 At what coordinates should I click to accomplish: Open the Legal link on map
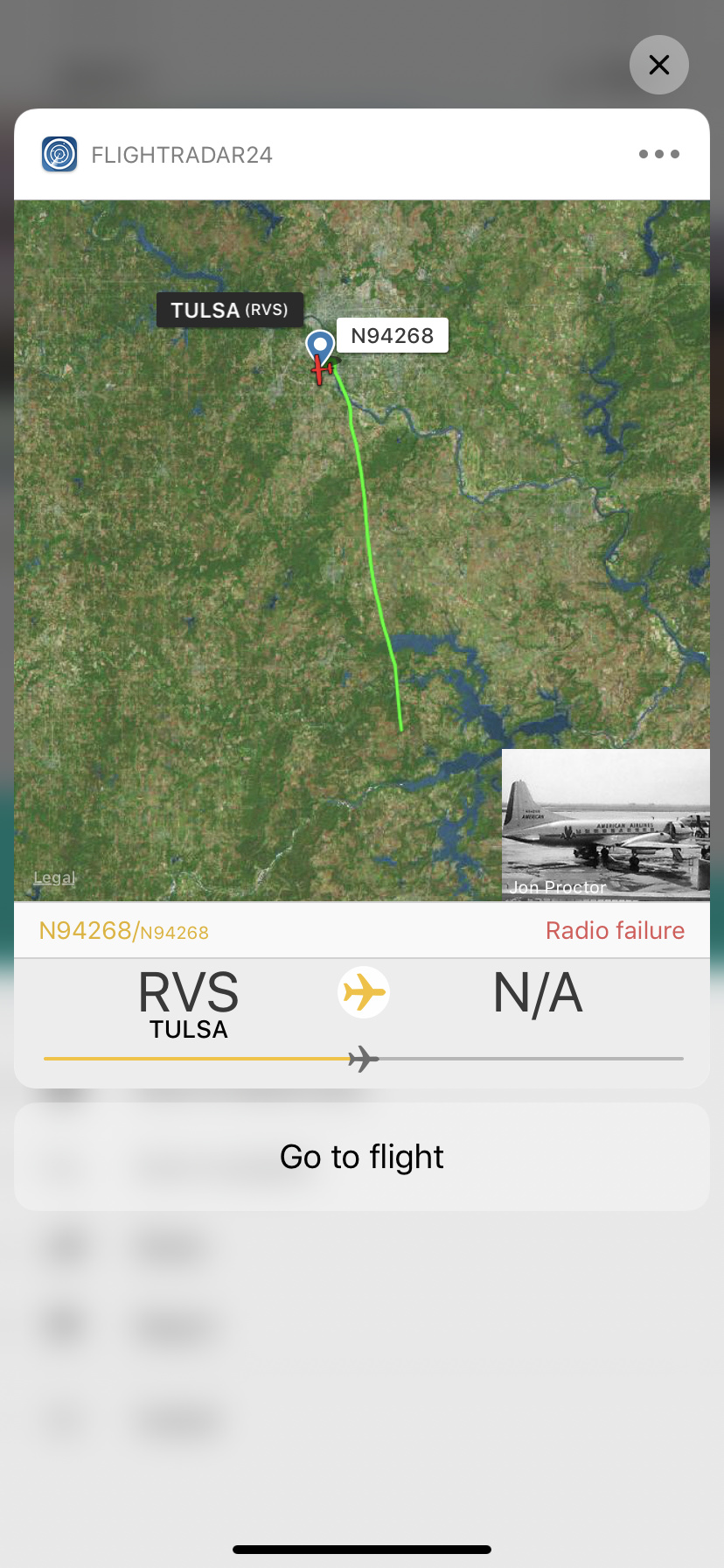[54, 878]
